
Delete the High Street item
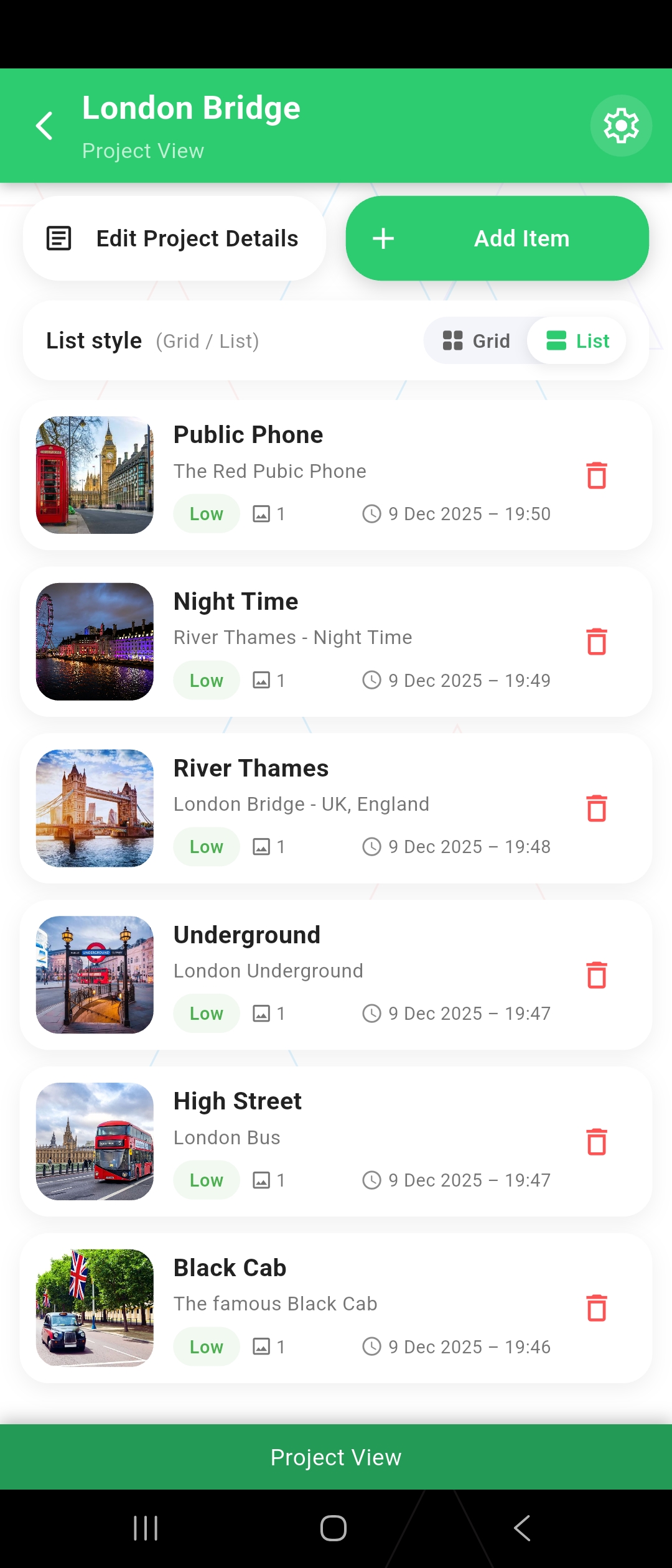596,1142
